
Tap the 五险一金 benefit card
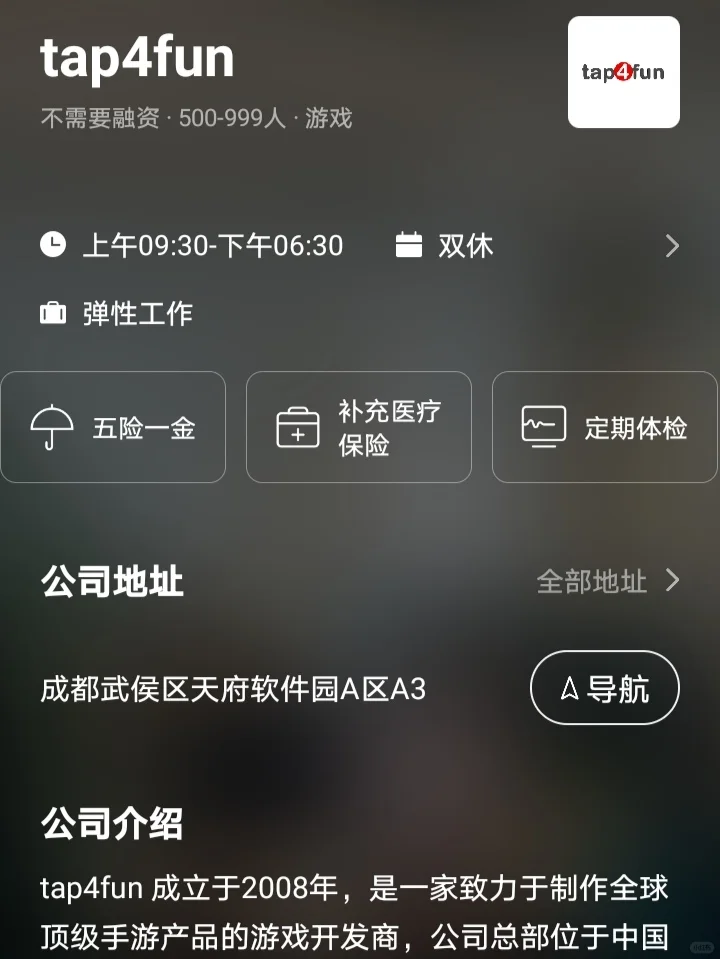(113, 427)
